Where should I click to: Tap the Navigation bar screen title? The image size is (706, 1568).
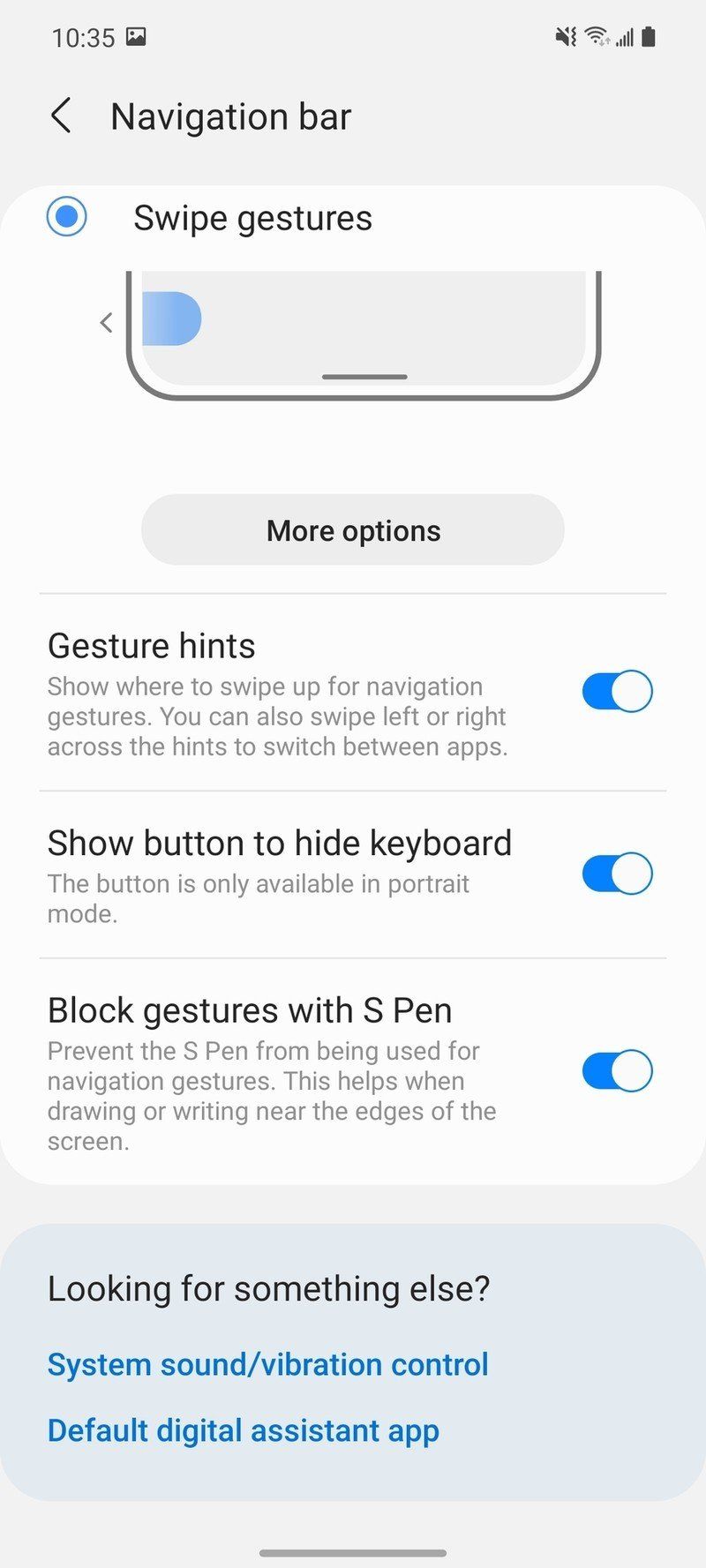pos(231,116)
